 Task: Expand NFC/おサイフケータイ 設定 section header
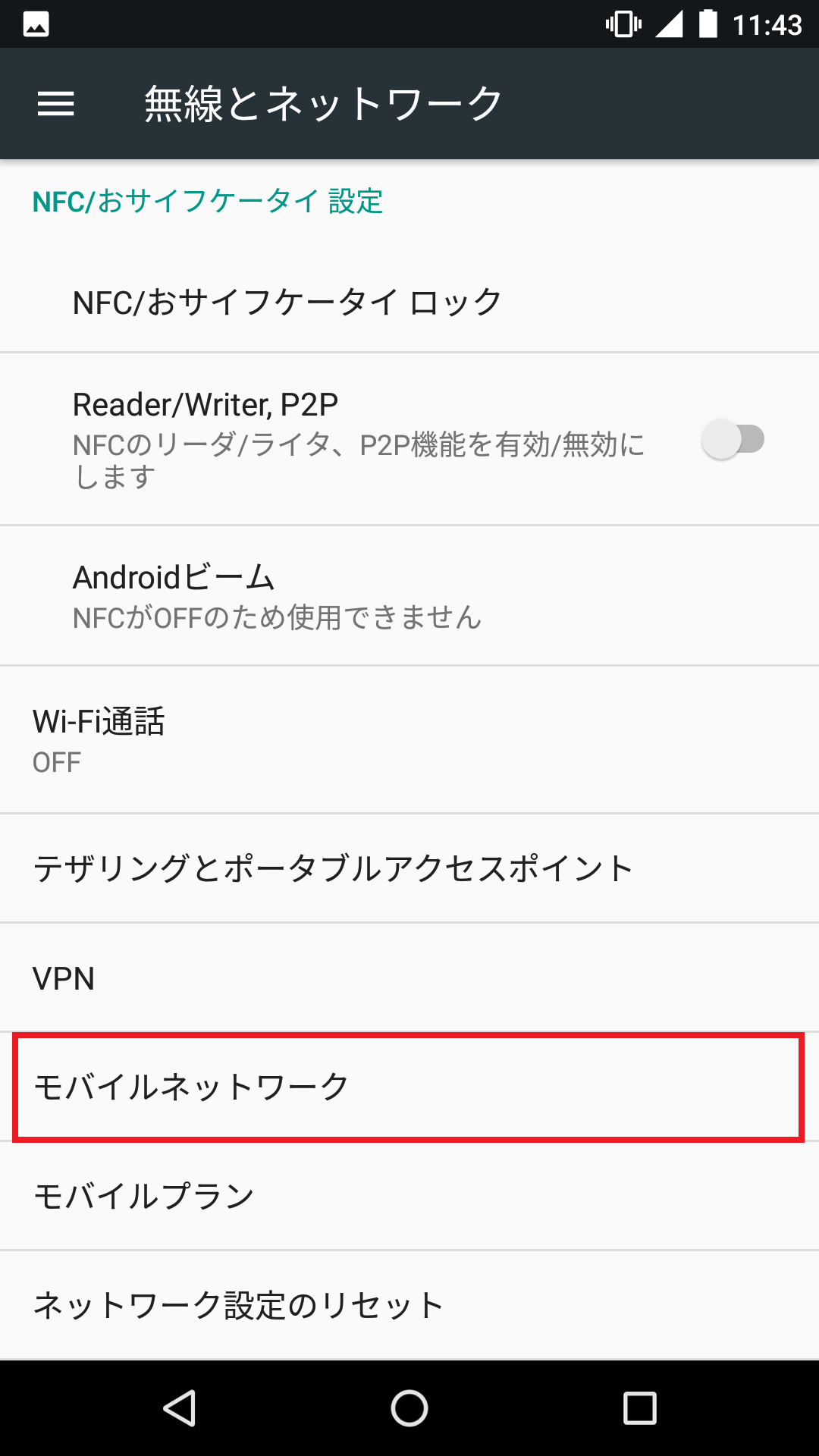click(208, 202)
